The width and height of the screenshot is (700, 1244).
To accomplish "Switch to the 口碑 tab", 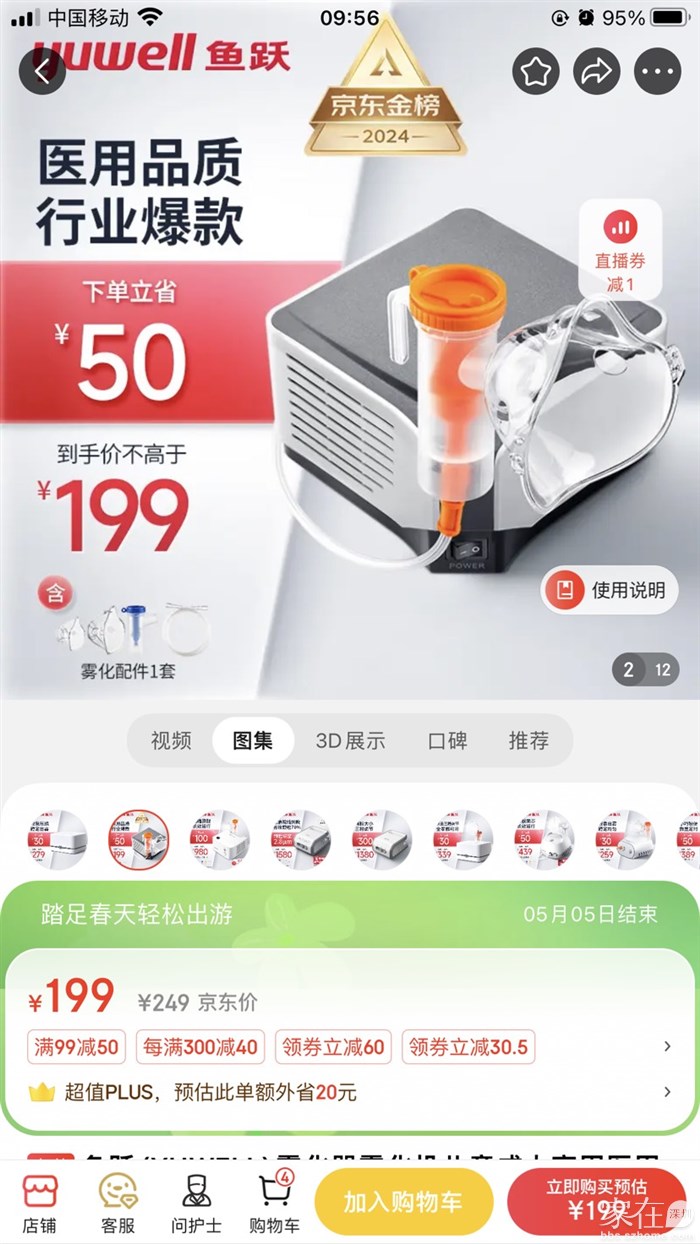I will pos(447,741).
